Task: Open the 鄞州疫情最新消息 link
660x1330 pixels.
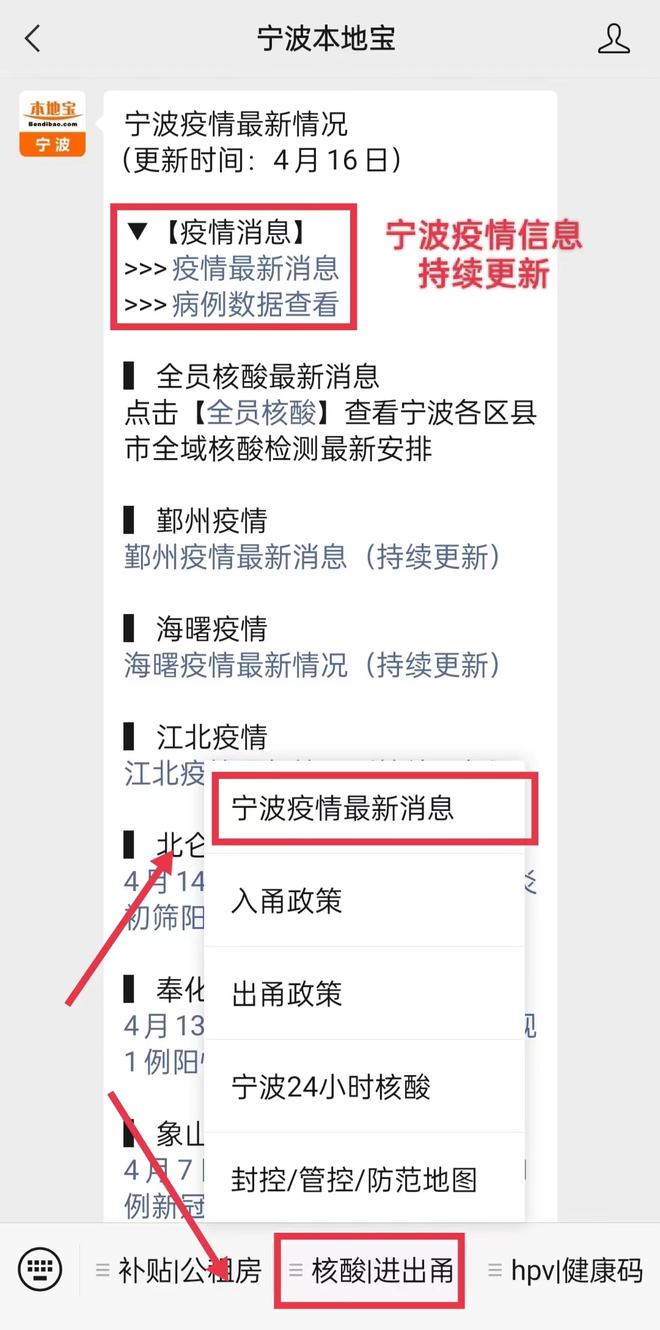Action: coord(312,556)
